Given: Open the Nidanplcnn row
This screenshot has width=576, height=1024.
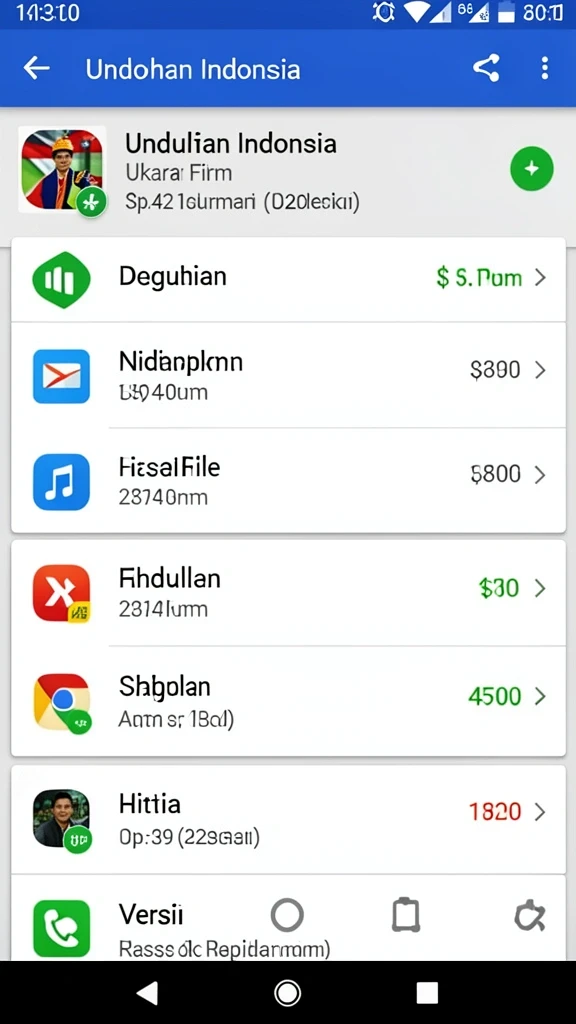Looking at the screenshot, I should 288,376.
